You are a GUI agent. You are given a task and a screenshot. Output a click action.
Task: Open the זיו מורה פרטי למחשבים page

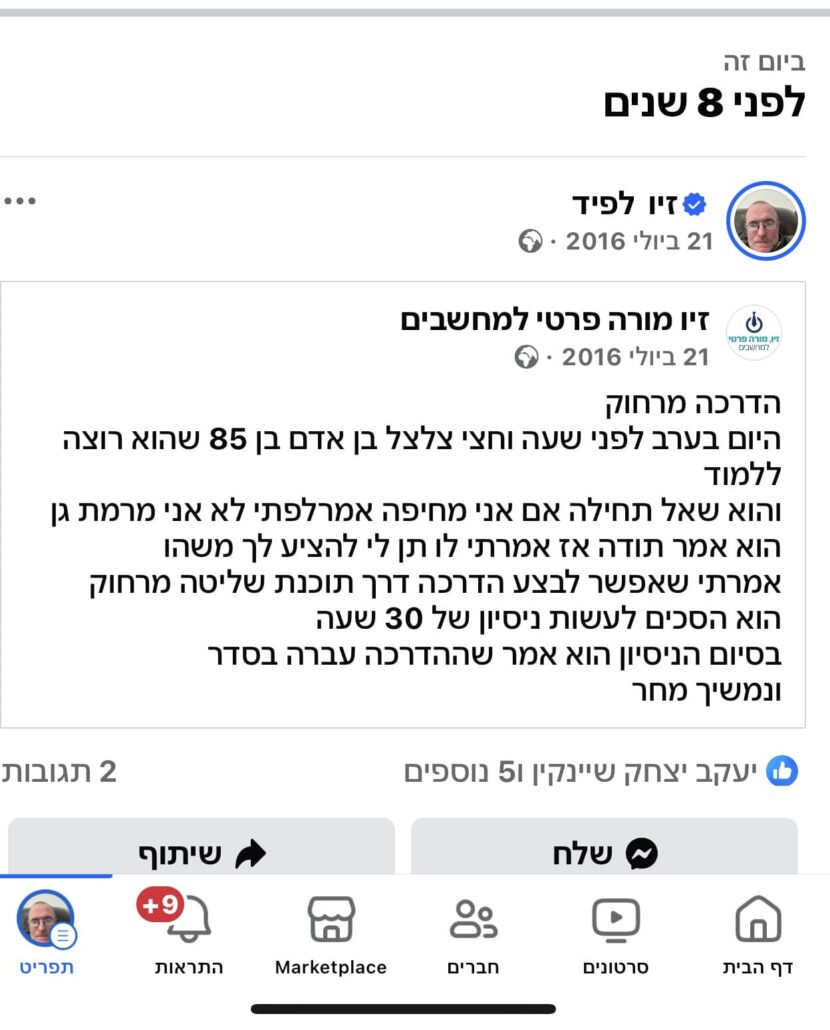pos(554,320)
